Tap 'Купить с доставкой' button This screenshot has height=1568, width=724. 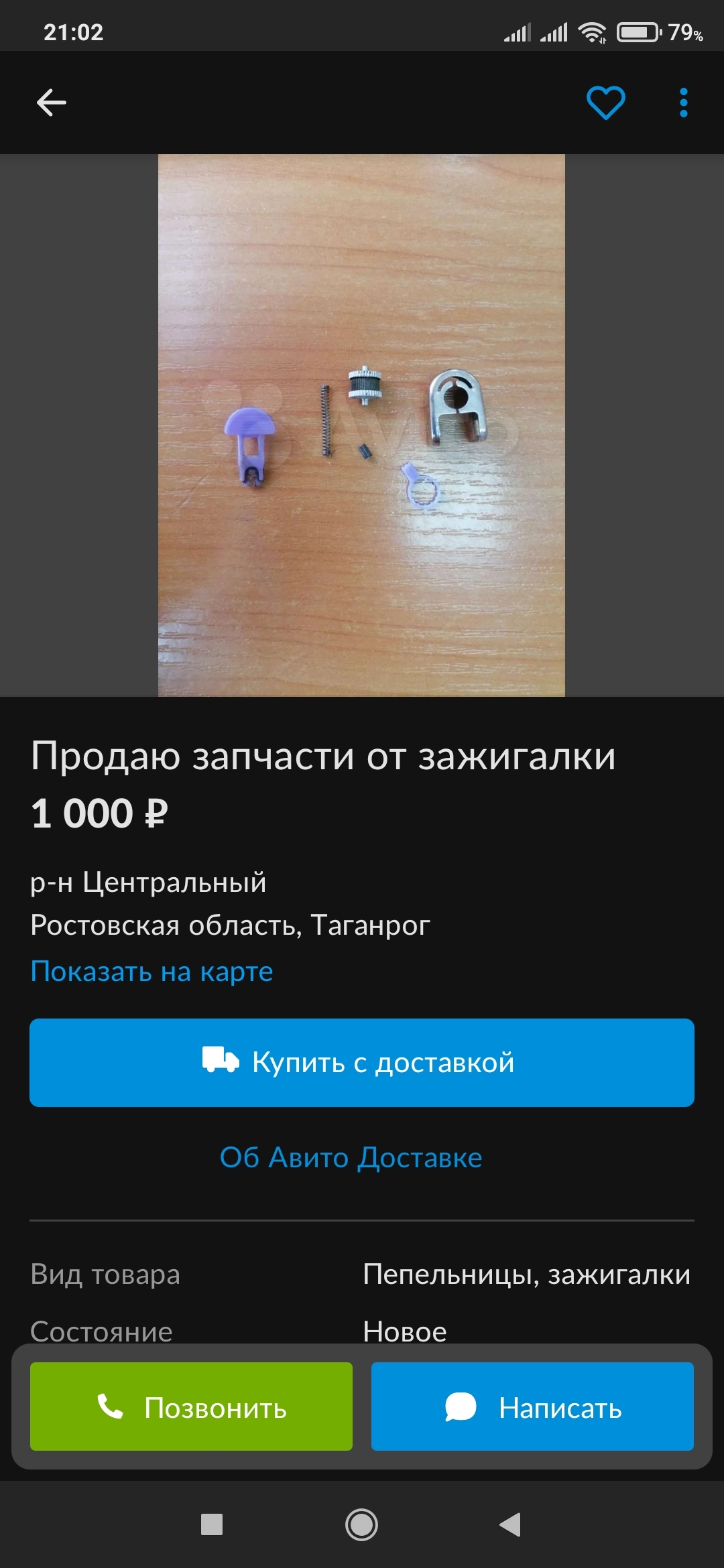pos(362,1063)
